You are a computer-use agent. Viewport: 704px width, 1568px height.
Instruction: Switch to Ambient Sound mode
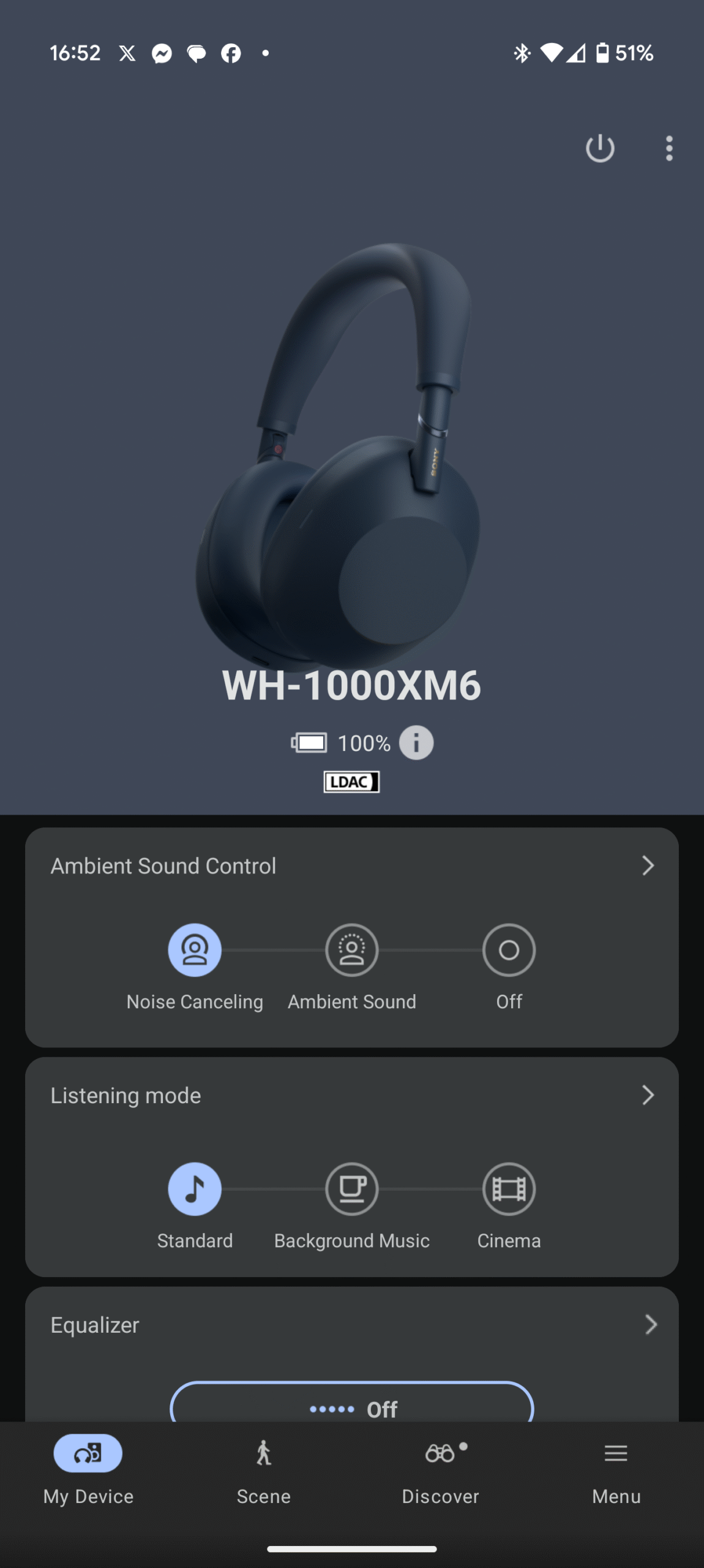(352, 950)
